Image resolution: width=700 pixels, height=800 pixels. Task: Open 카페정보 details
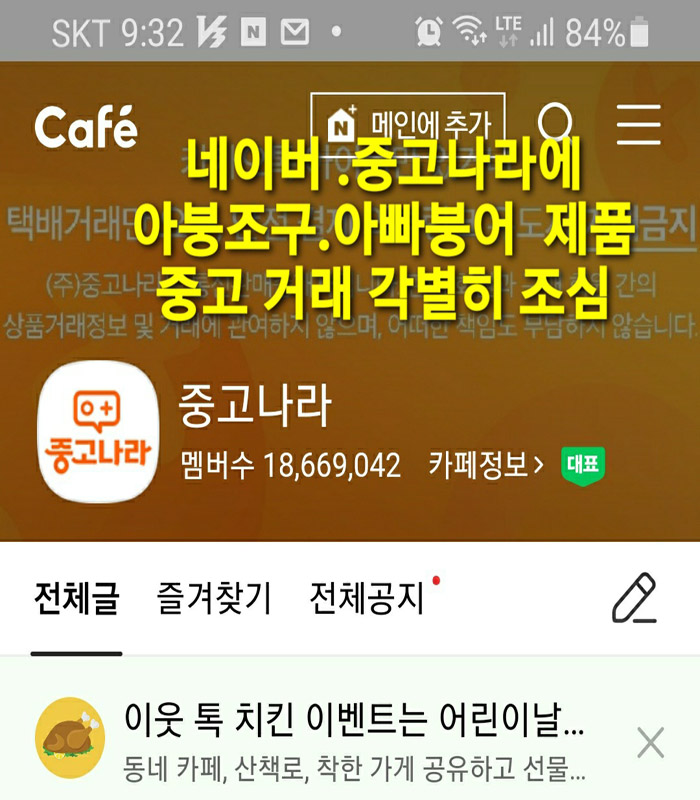(x=487, y=465)
